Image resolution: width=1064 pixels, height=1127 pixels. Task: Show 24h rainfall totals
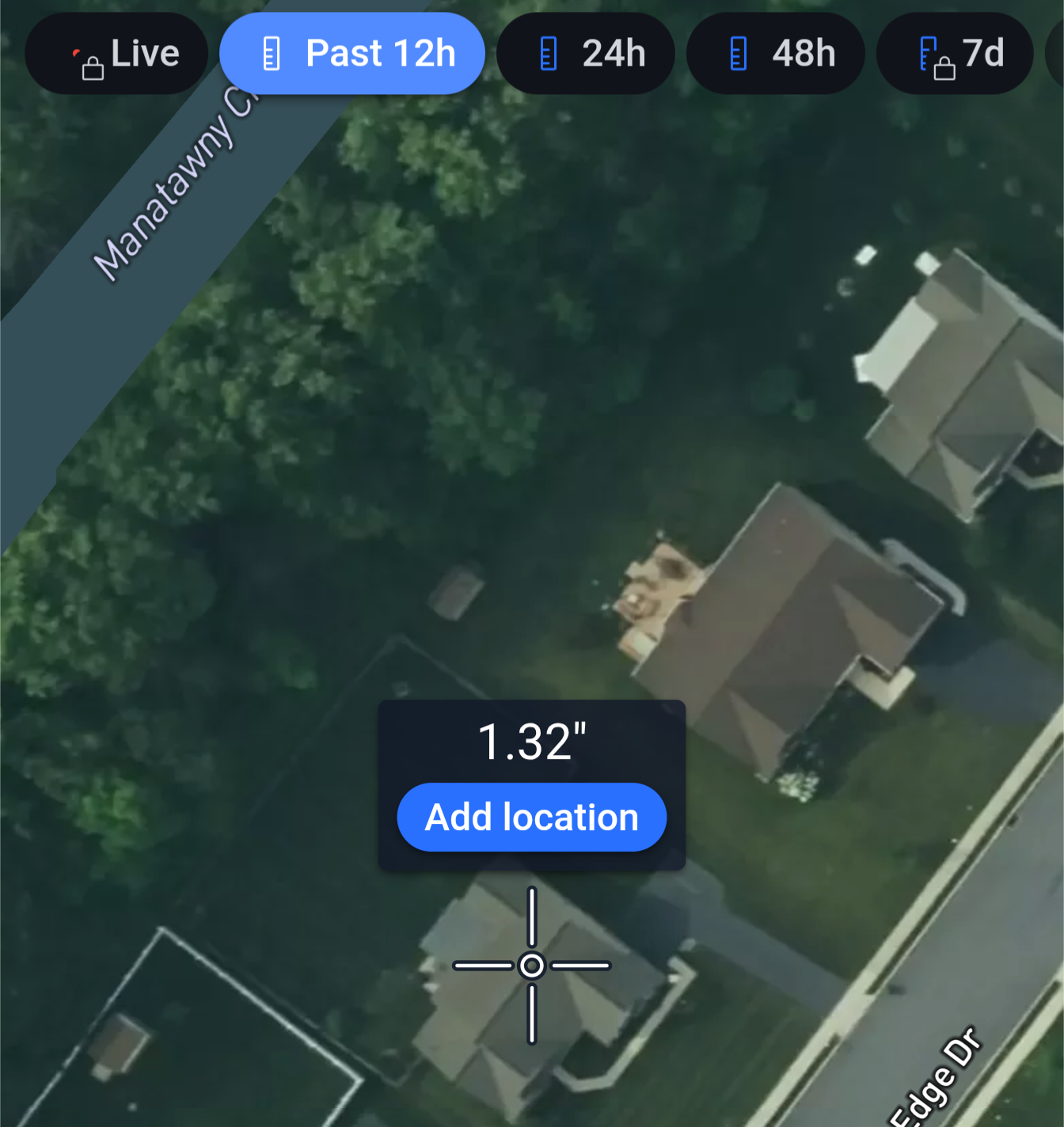click(586, 54)
